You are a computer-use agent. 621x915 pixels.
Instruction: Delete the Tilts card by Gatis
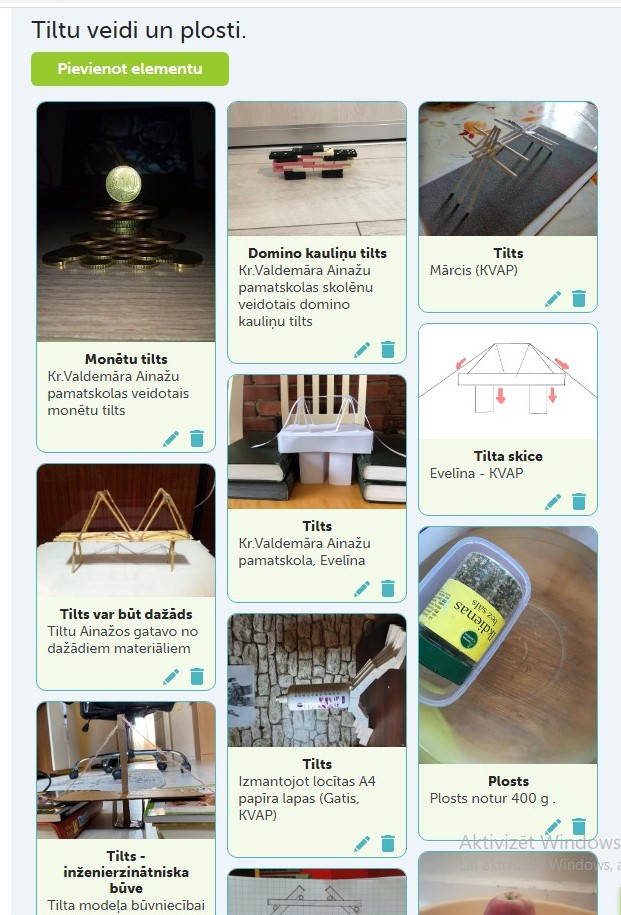coord(388,844)
